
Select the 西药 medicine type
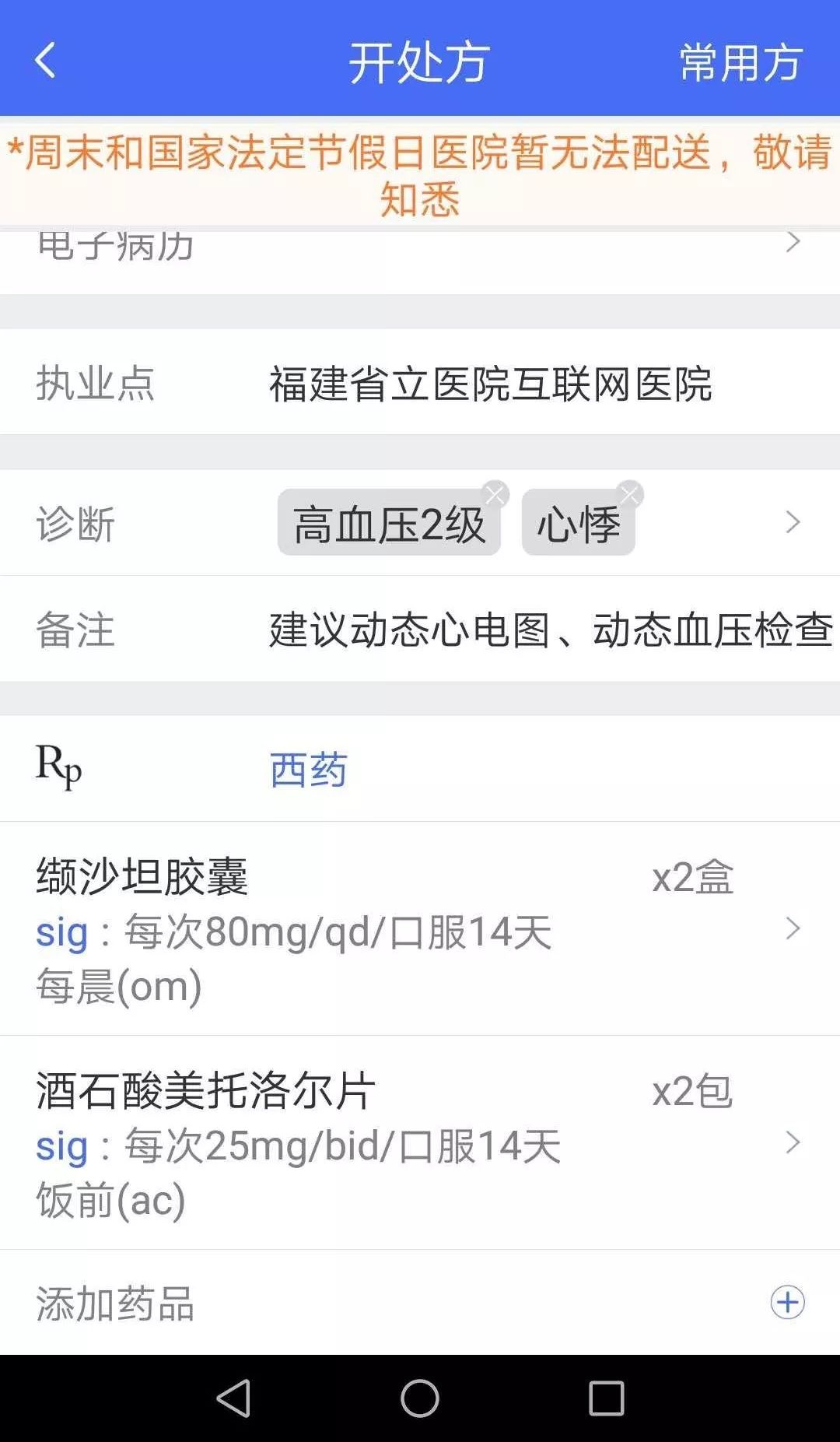coord(308,770)
